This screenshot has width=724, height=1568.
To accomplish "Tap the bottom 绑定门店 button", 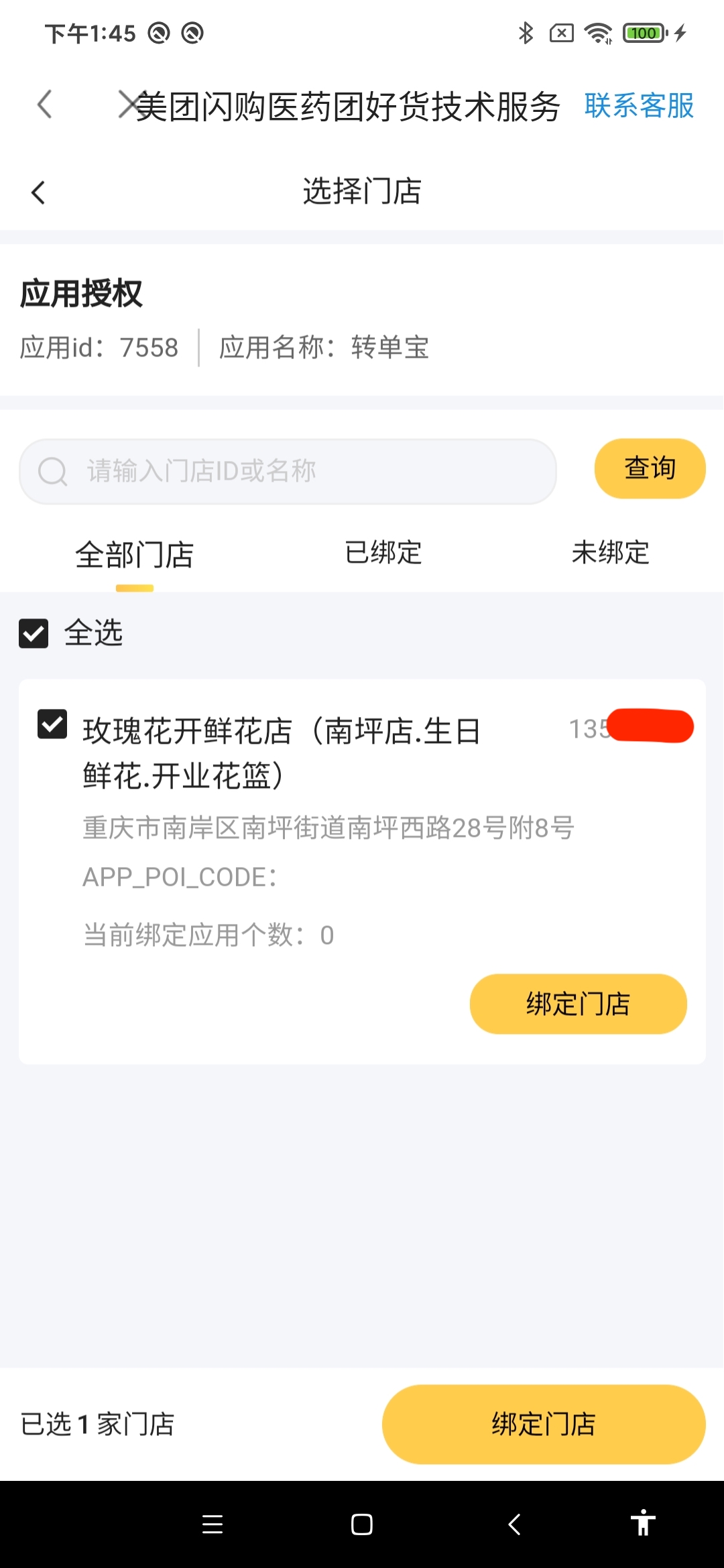I will click(543, 1424).
